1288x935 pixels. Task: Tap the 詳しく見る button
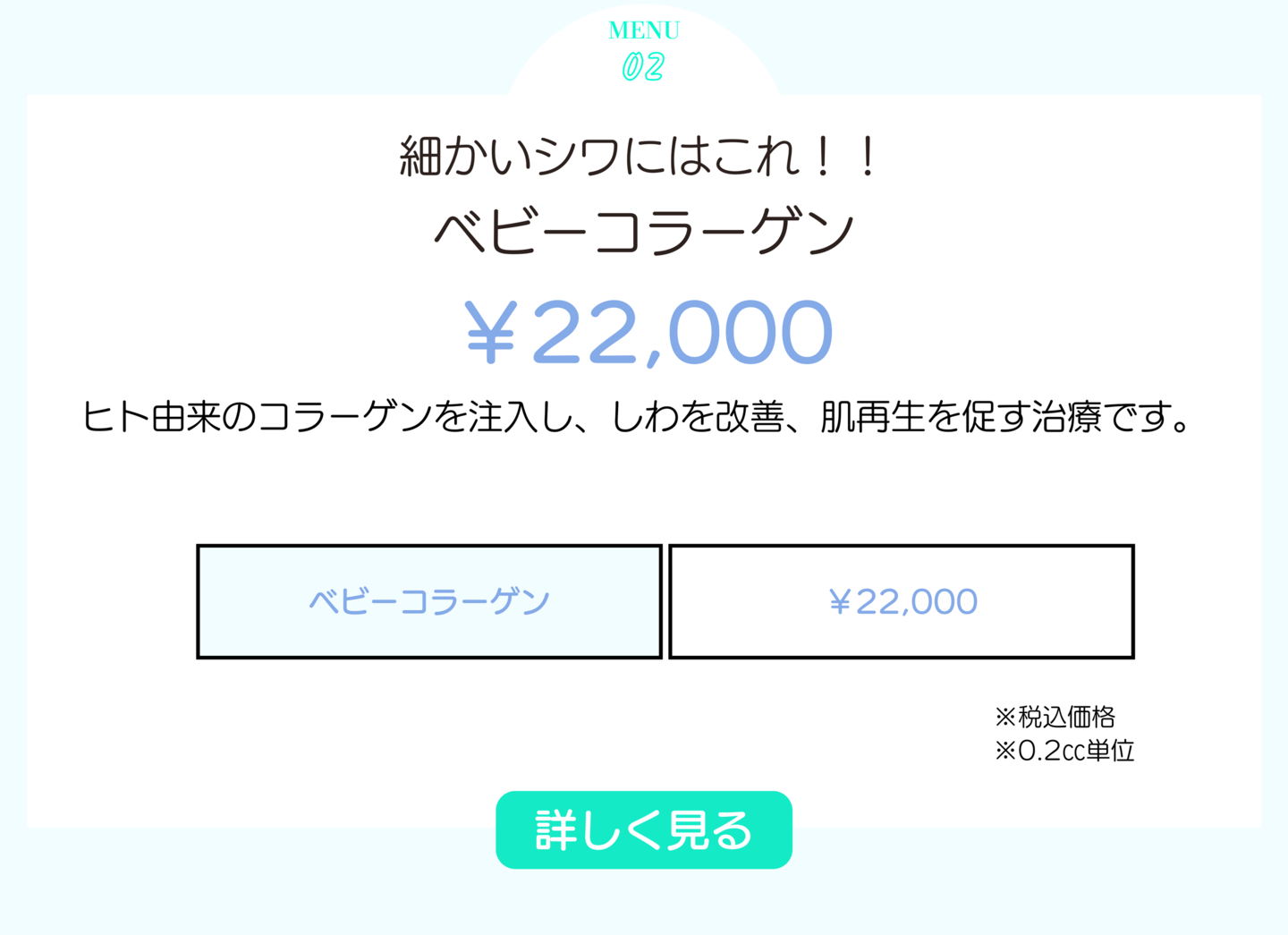[x=643, y=829]
